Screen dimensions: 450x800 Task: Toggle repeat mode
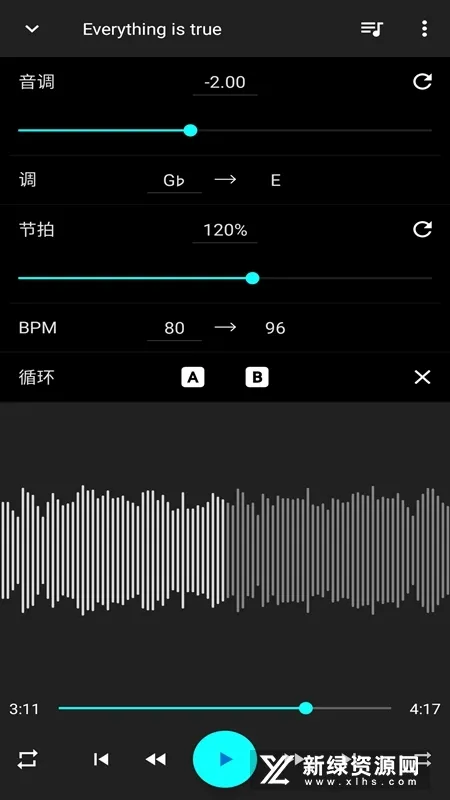28,759
